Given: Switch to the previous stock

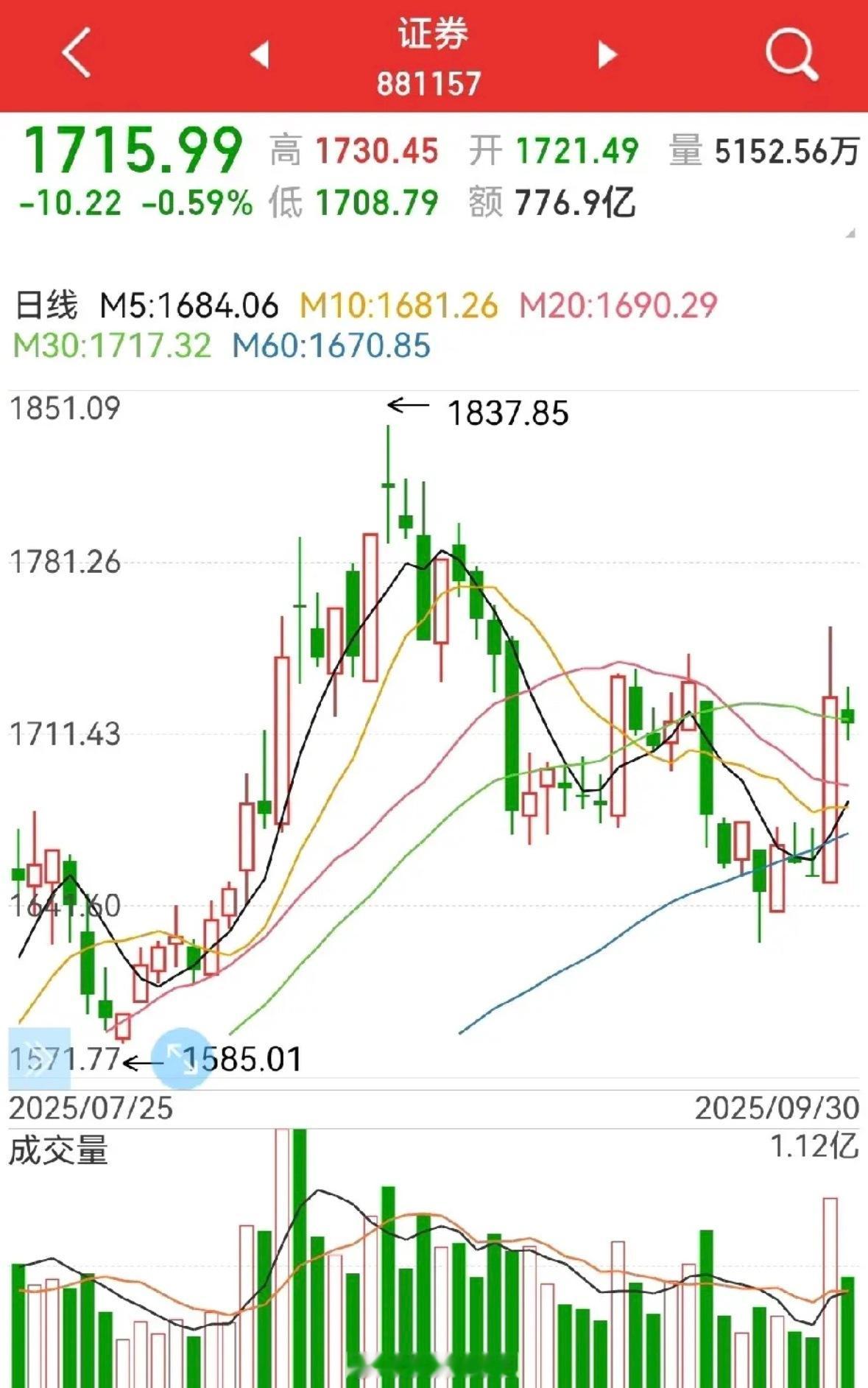Looking at the screenshot, I should click(x=260, y=54).
